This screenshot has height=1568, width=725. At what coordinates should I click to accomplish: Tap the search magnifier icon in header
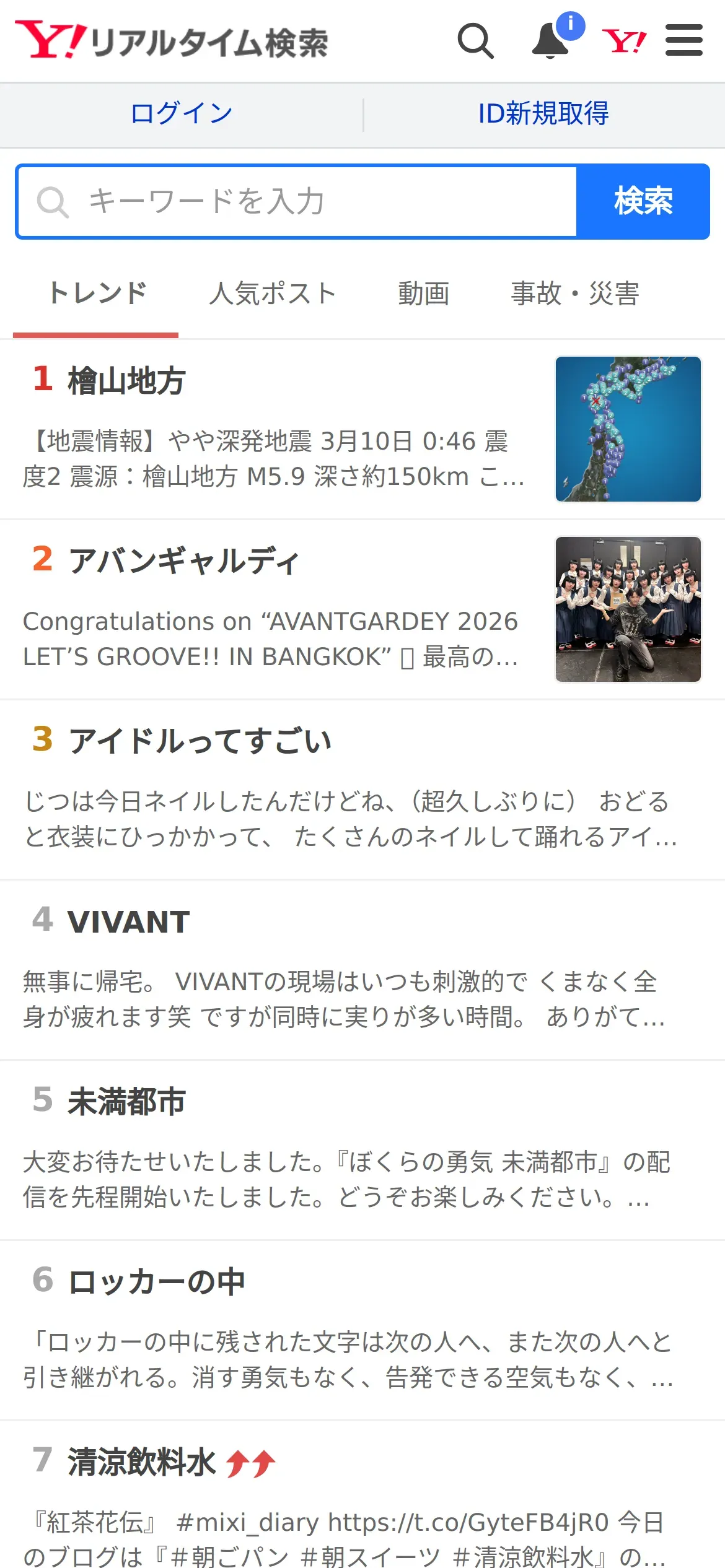(x=475, y=41)
